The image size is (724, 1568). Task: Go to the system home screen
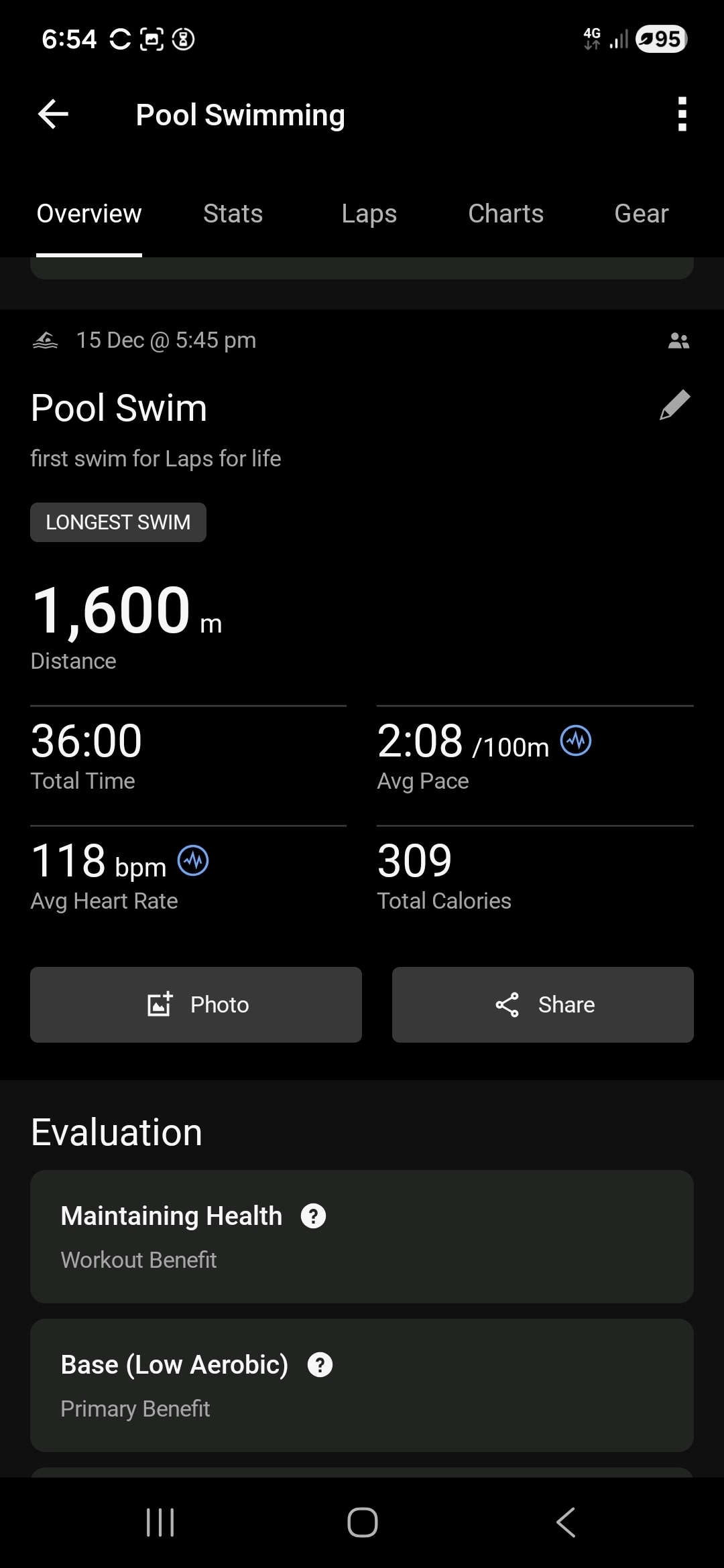coord(362,1522)
